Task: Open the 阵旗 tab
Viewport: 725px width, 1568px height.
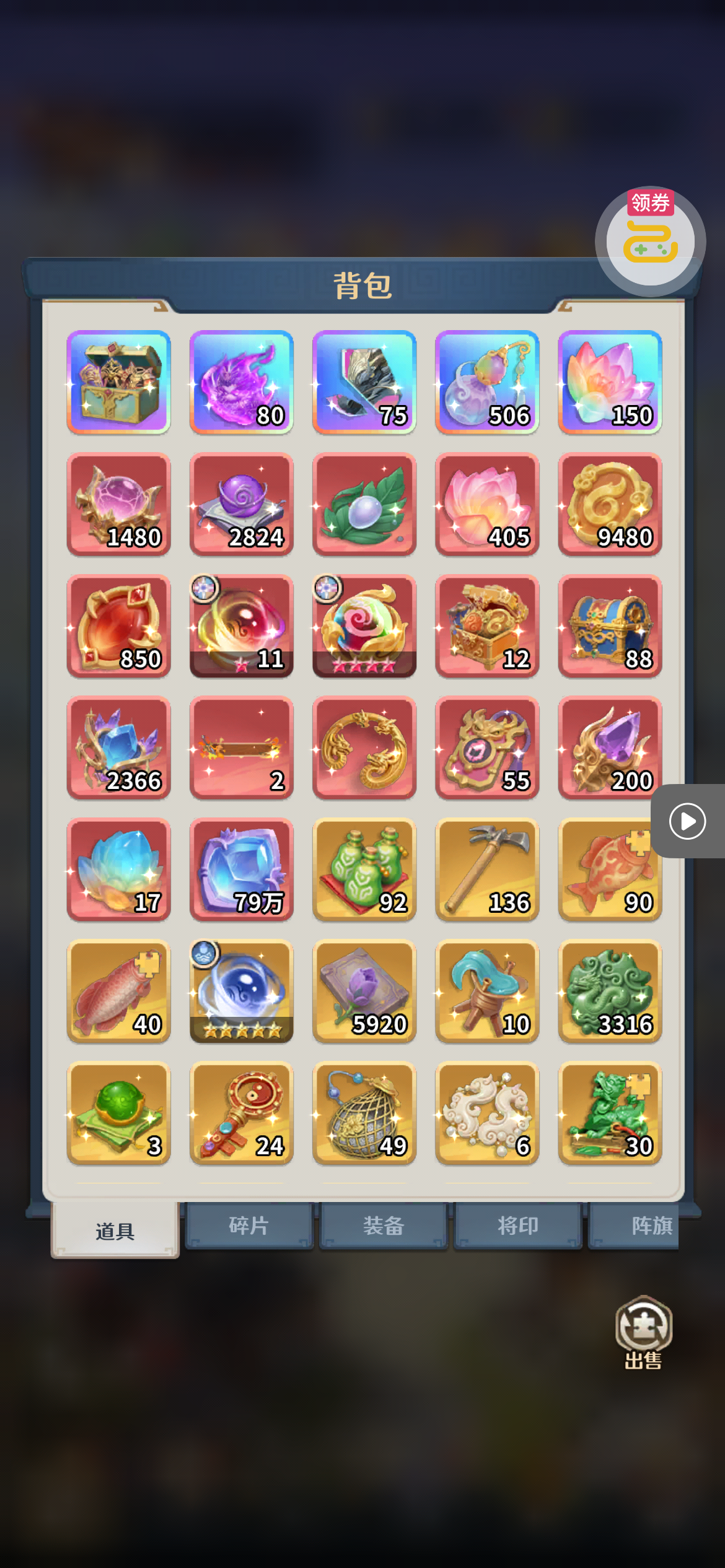Action: (638, 1226)
